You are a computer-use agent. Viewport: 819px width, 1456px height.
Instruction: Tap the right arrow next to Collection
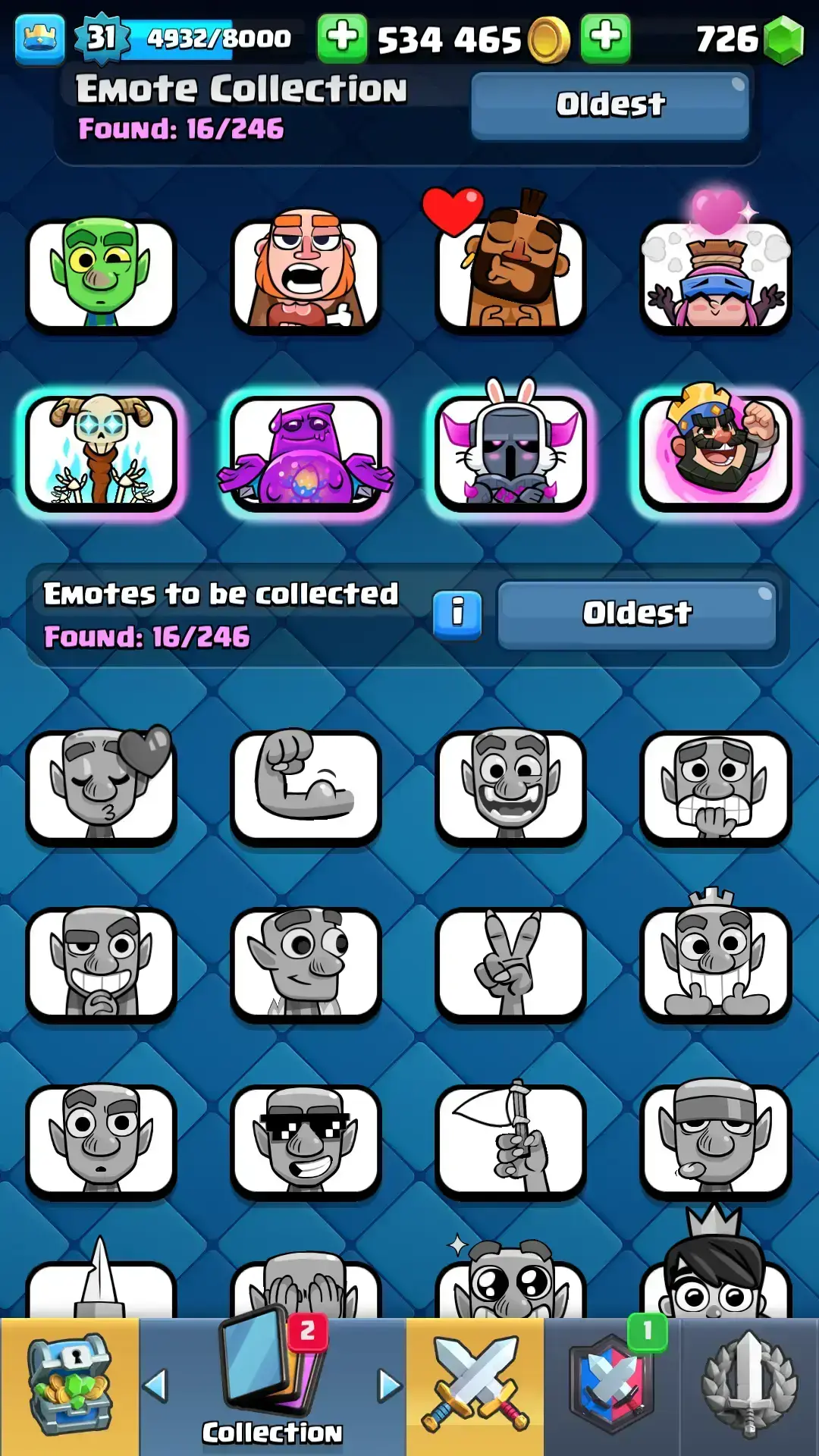click(390, 1385)
